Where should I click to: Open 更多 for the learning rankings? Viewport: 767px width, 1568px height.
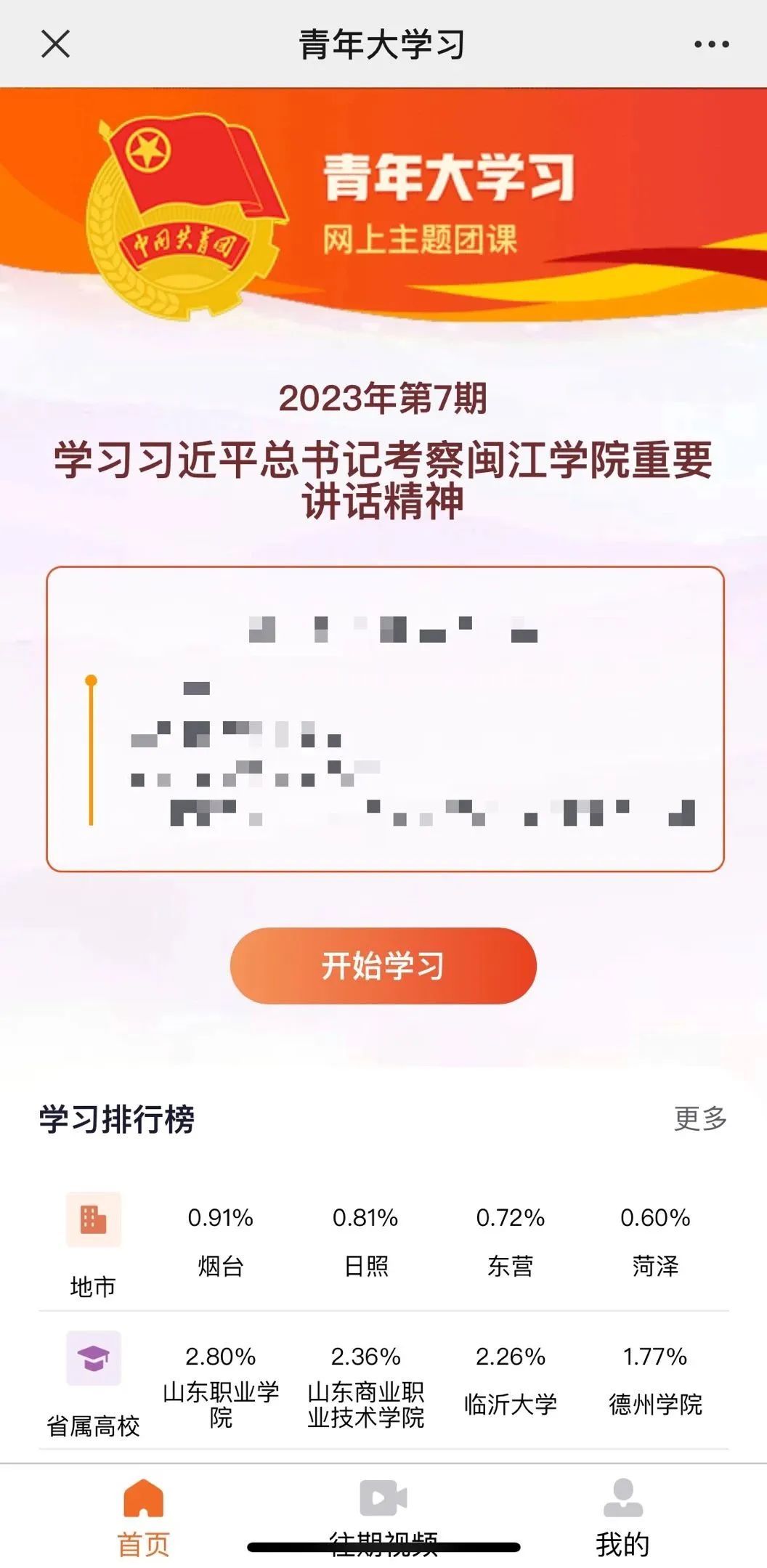699,1118
